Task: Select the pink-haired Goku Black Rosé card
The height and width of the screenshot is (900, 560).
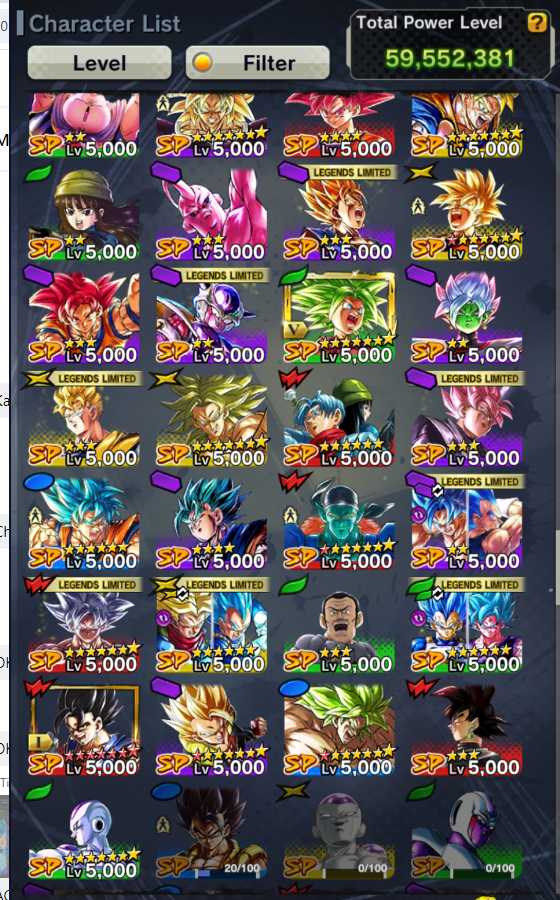Action: pyautogui.click(x=466, y=421)
